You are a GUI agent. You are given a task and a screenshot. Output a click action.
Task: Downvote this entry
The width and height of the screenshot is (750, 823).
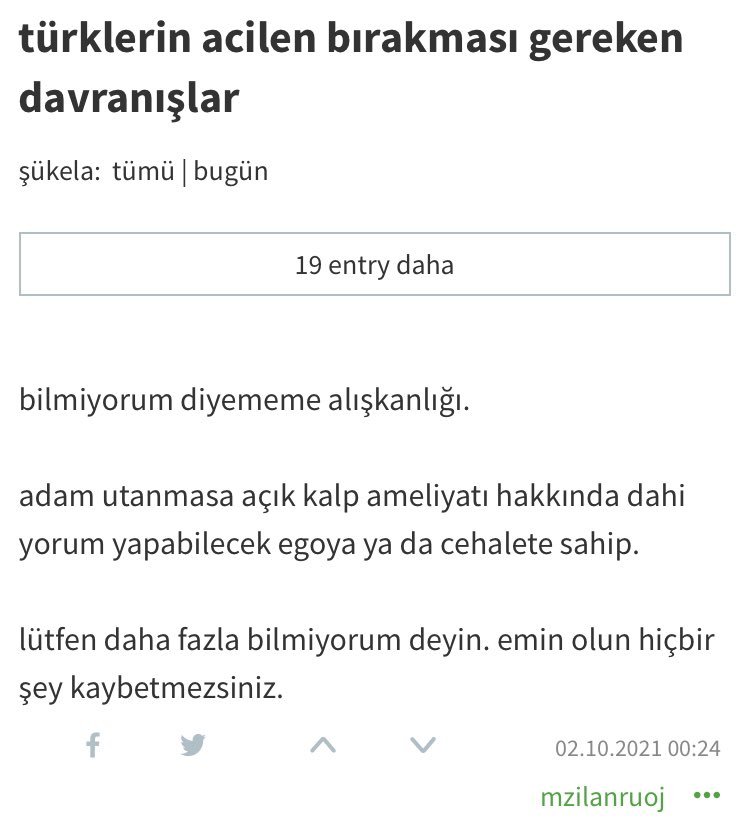pos(424,745)
